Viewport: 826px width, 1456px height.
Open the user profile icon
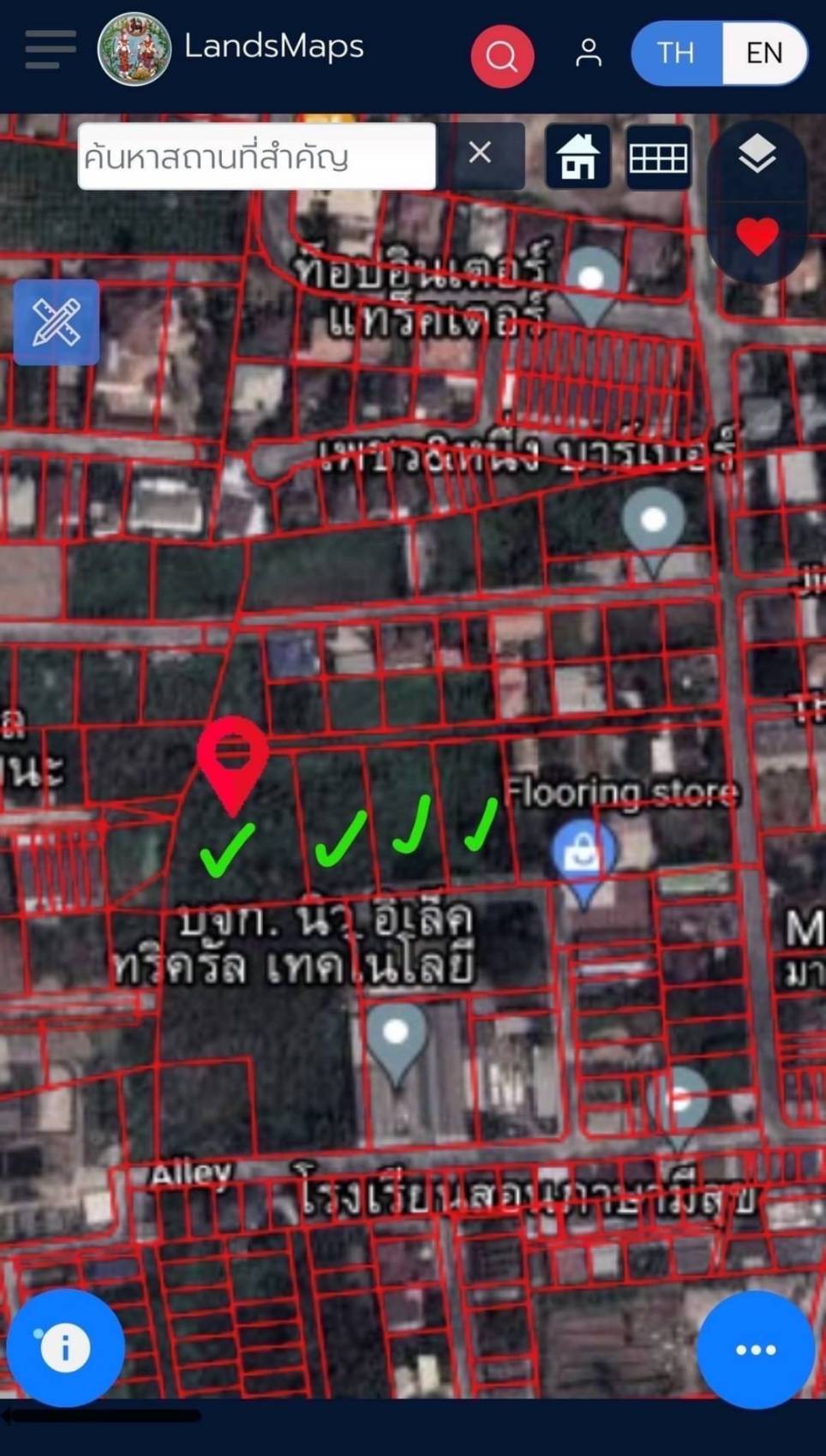click(589, 53)
